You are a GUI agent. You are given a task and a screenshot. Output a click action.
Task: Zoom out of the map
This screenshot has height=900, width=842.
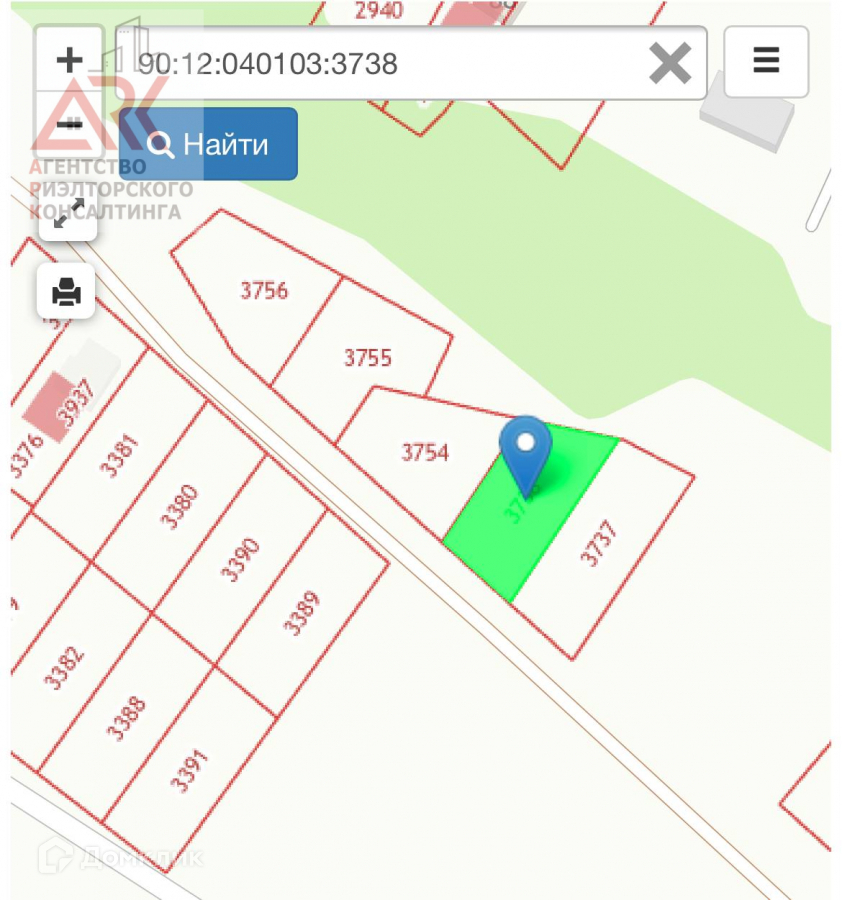click(69, 124)
